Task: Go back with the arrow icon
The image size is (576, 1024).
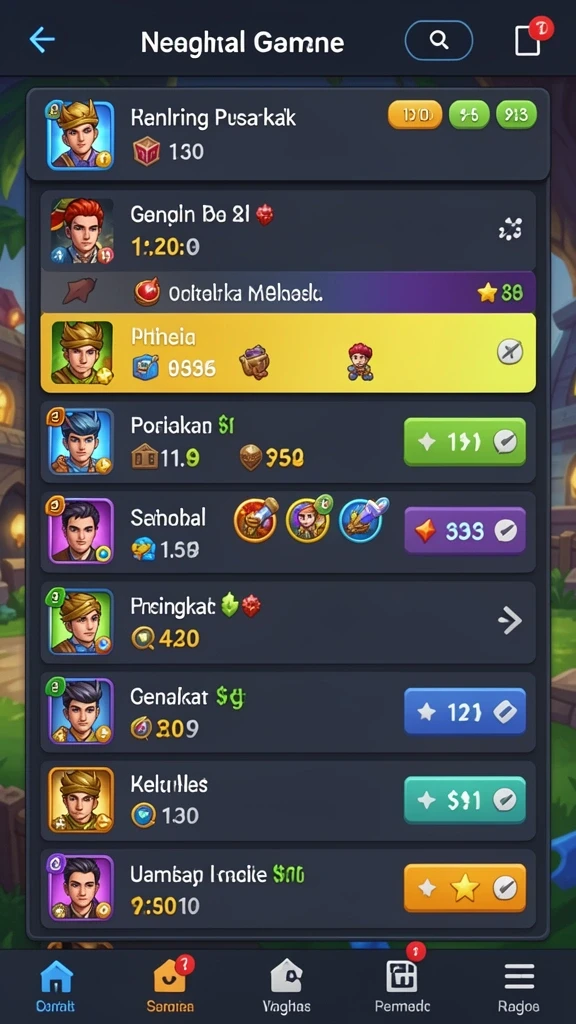Action: (42, 41)
